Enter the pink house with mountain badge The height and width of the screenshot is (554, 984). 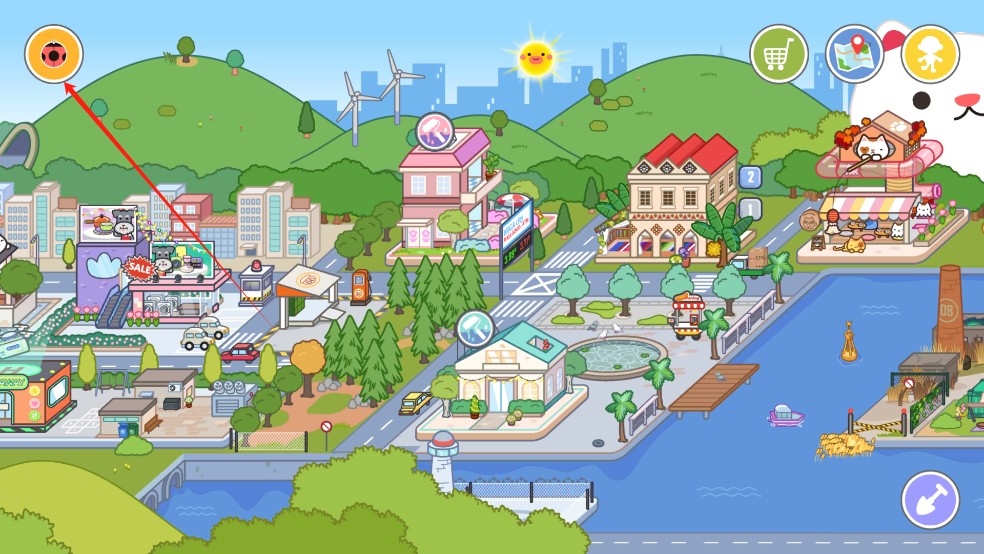click(445, 195)
